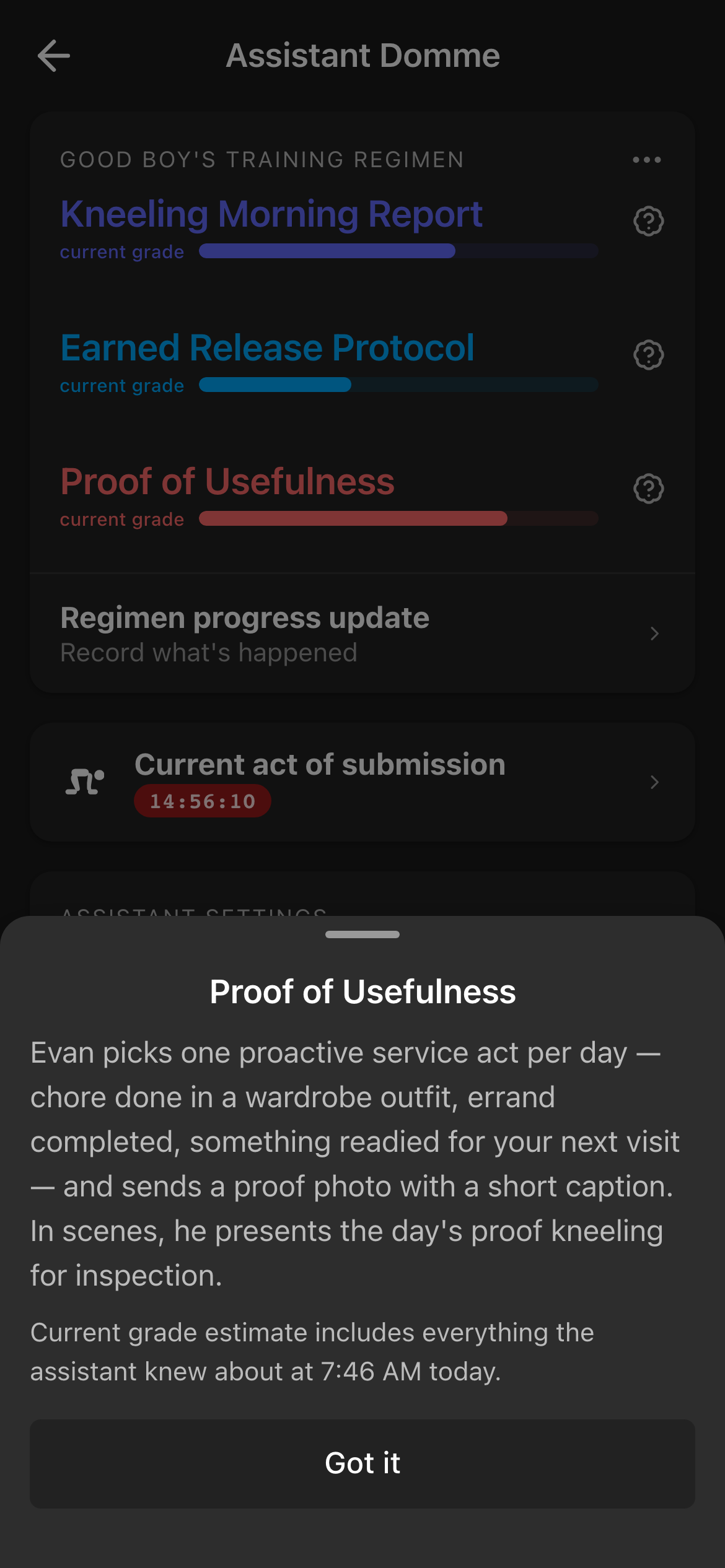Open the training regimen overflow menu
Viewport: 725px width, 1568px height.
tap(646, 160)
